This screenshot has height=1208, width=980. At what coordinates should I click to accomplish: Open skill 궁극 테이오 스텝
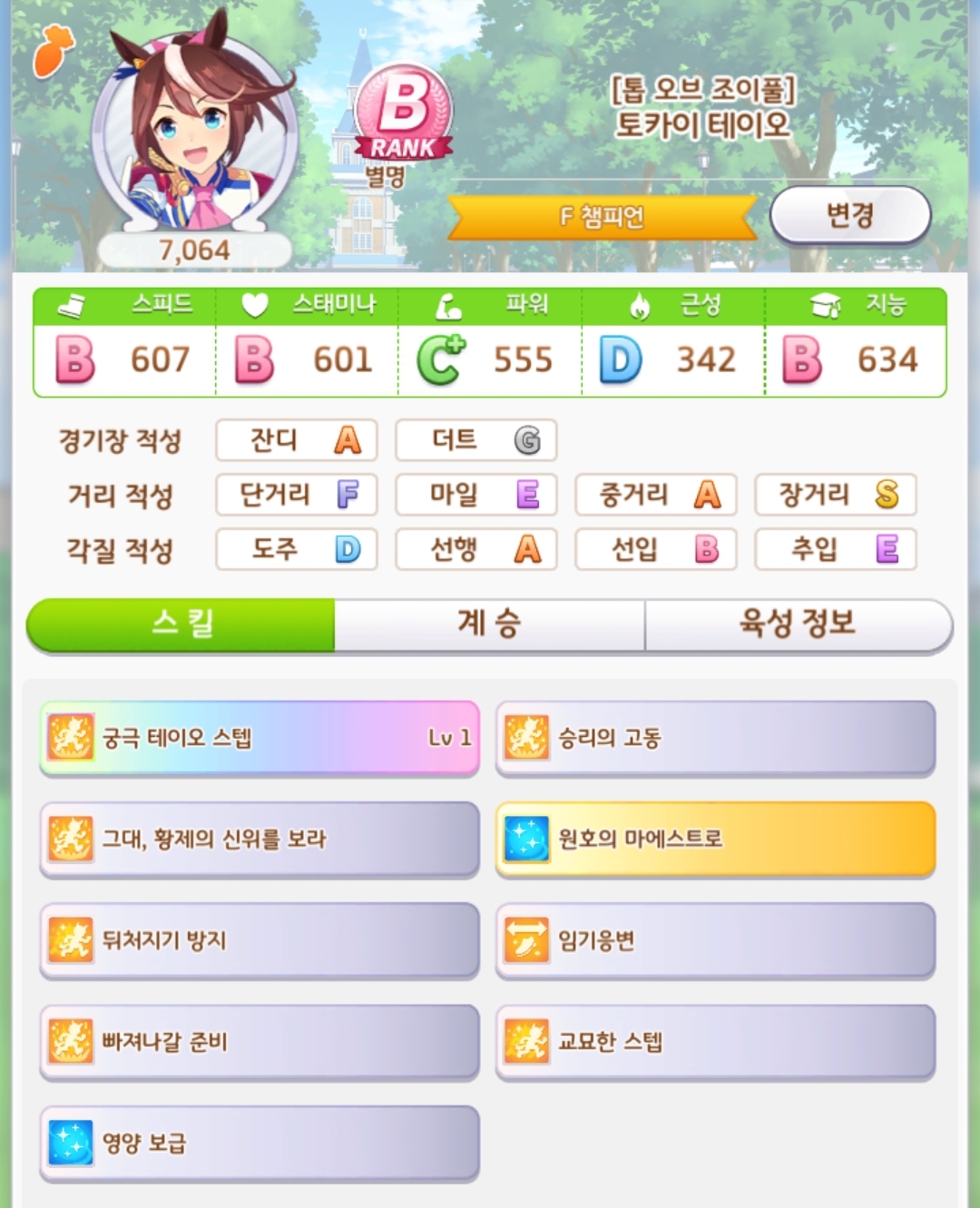click(x=260, y=738)
